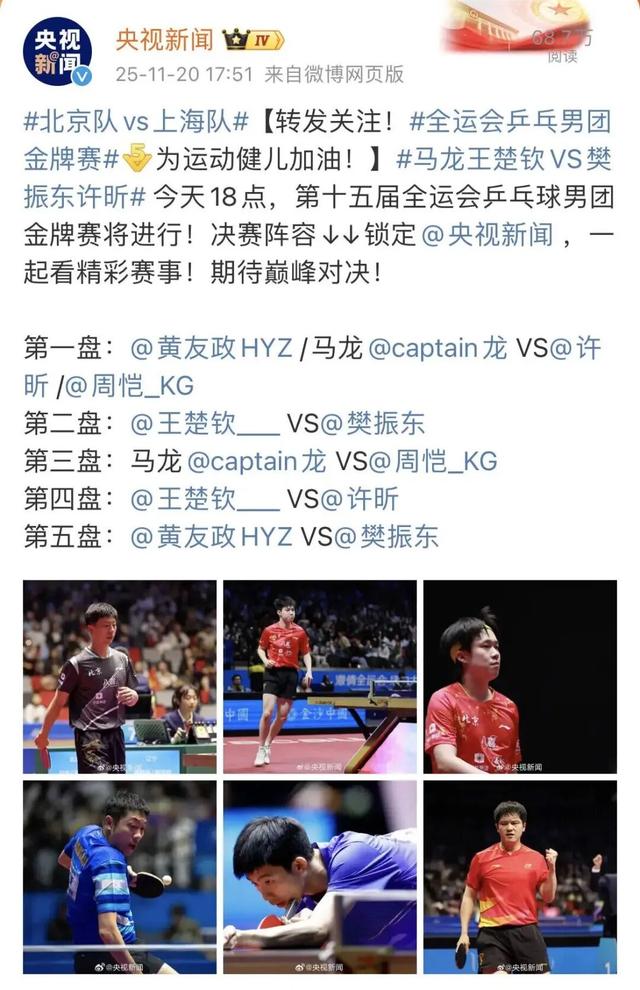Open the hashtag #北京队vs上海队#
640x990 pixels.
click(136, 124)
